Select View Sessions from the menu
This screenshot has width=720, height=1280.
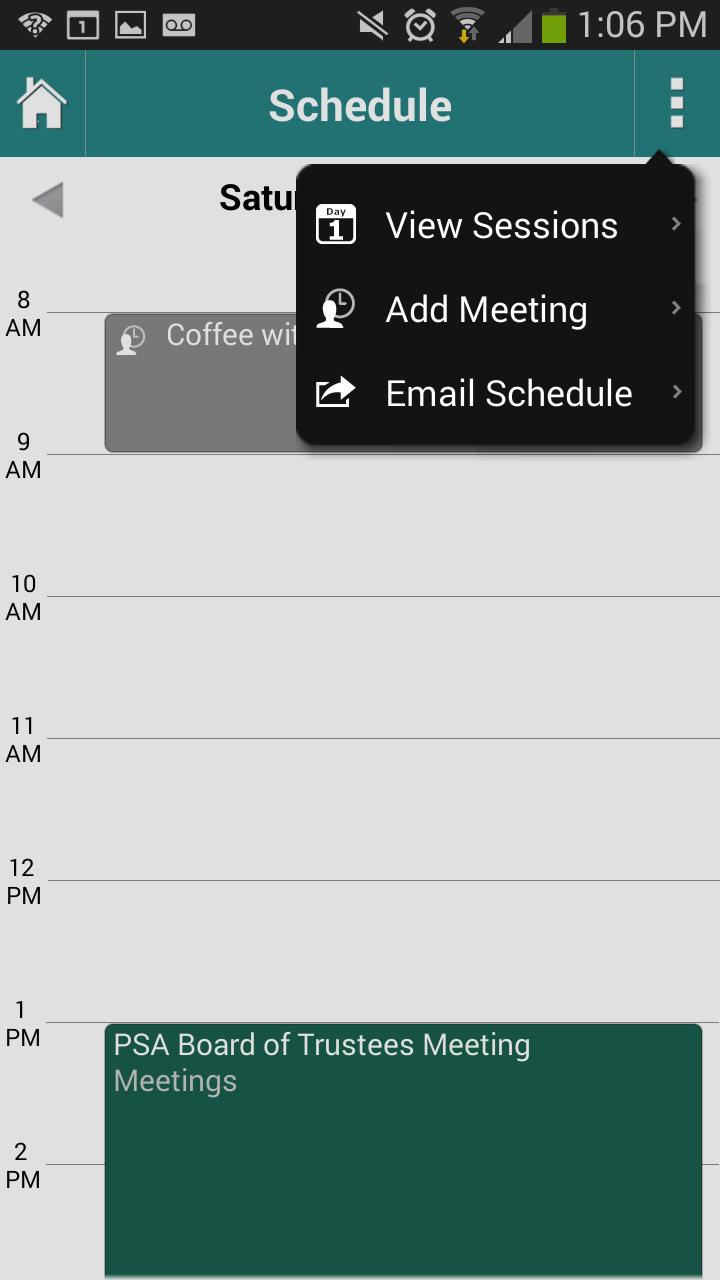pyautogui.click(x=498, y=226)
